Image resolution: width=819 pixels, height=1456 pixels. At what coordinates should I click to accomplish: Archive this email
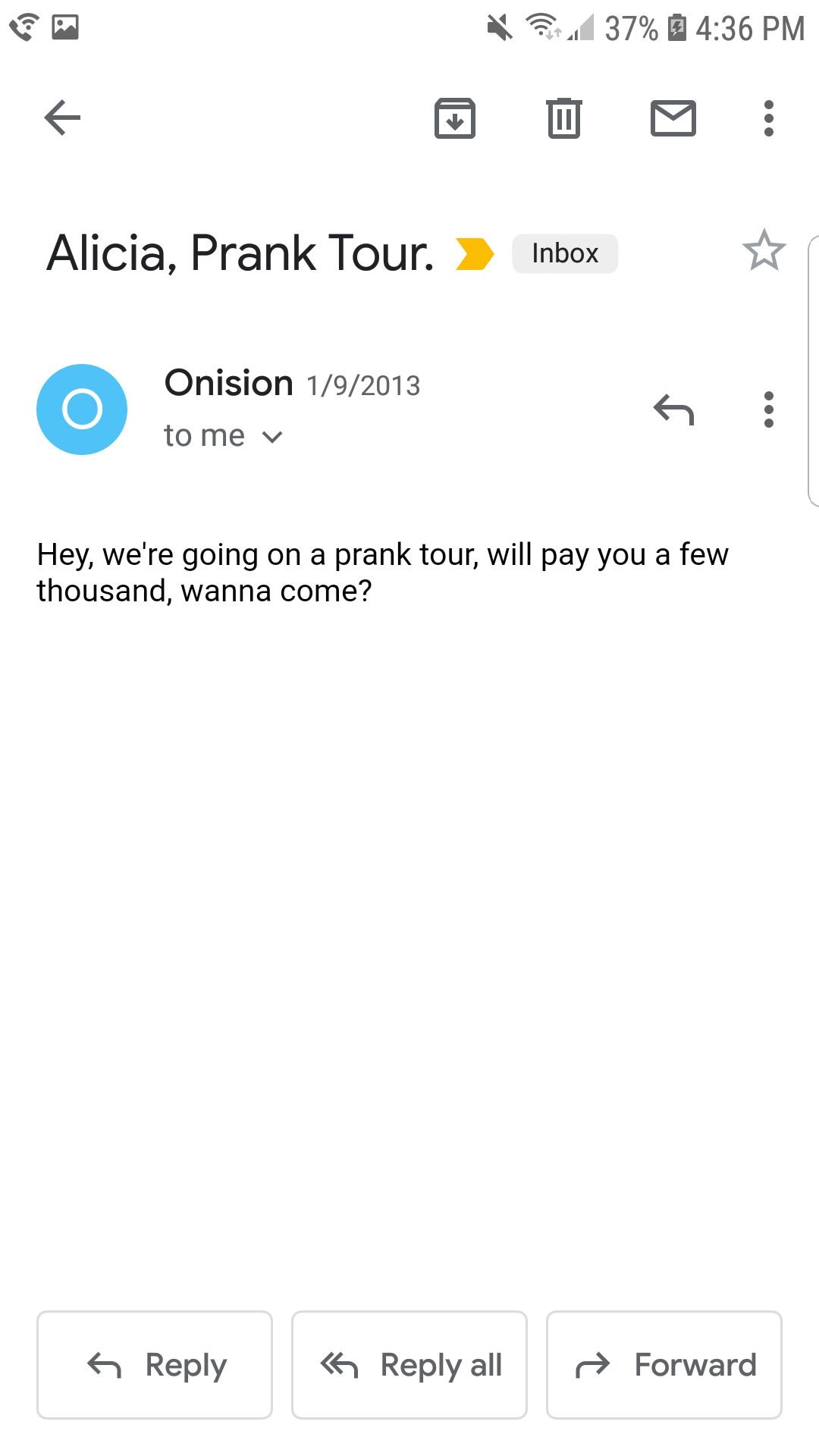click(x=455, y=118)
